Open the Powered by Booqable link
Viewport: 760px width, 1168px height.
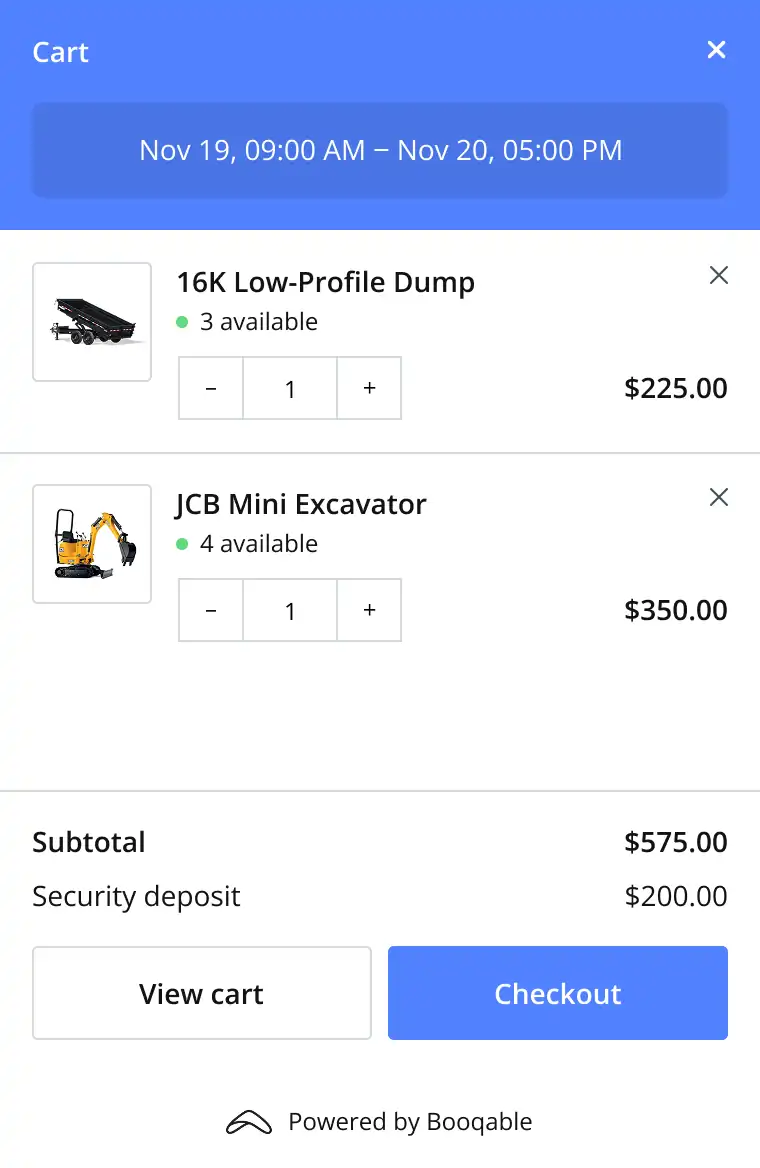click(x=409, y=1121)
